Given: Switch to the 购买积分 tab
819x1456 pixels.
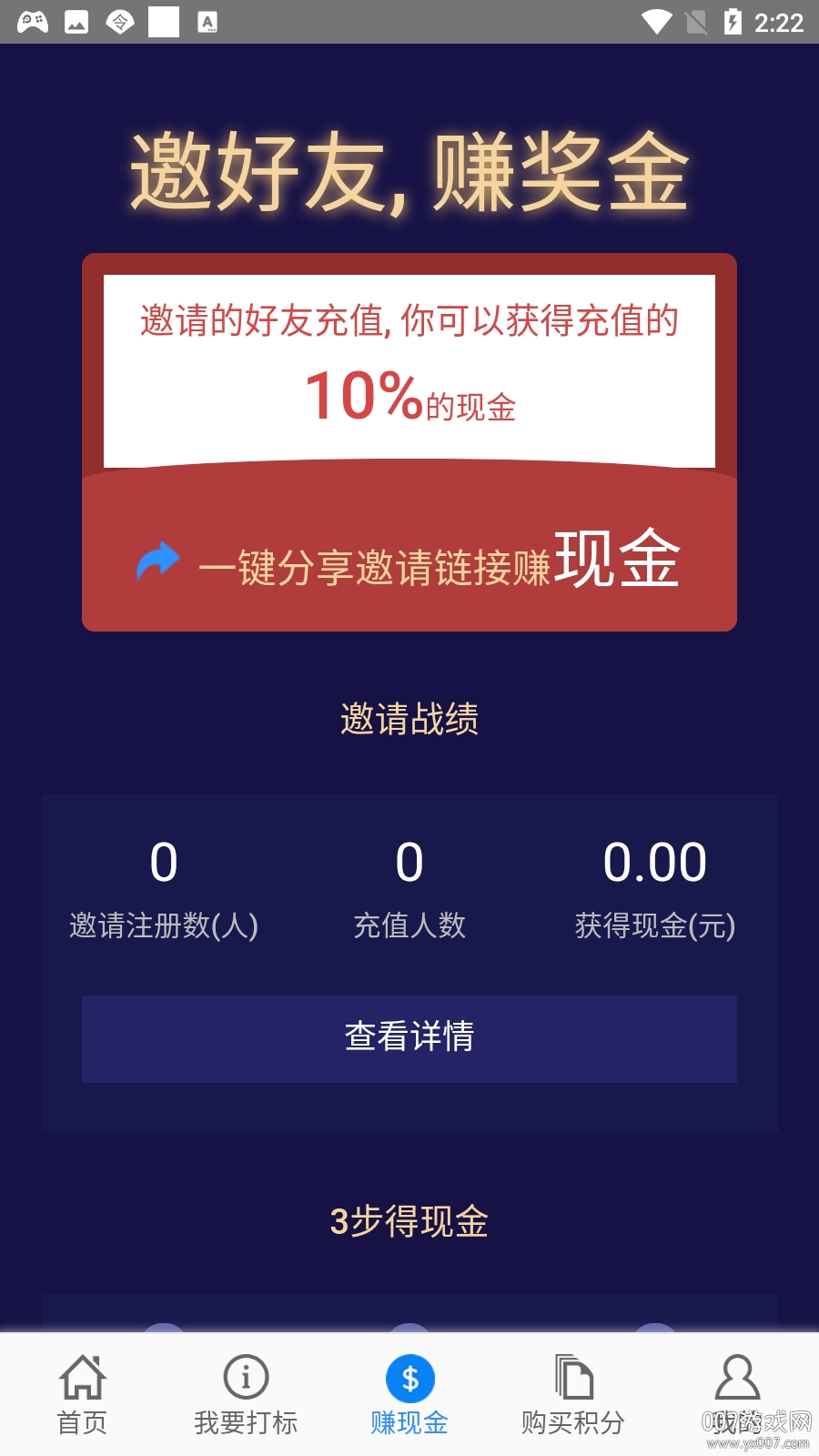Looking at the screenshot, I should (x=573, y=1395).
